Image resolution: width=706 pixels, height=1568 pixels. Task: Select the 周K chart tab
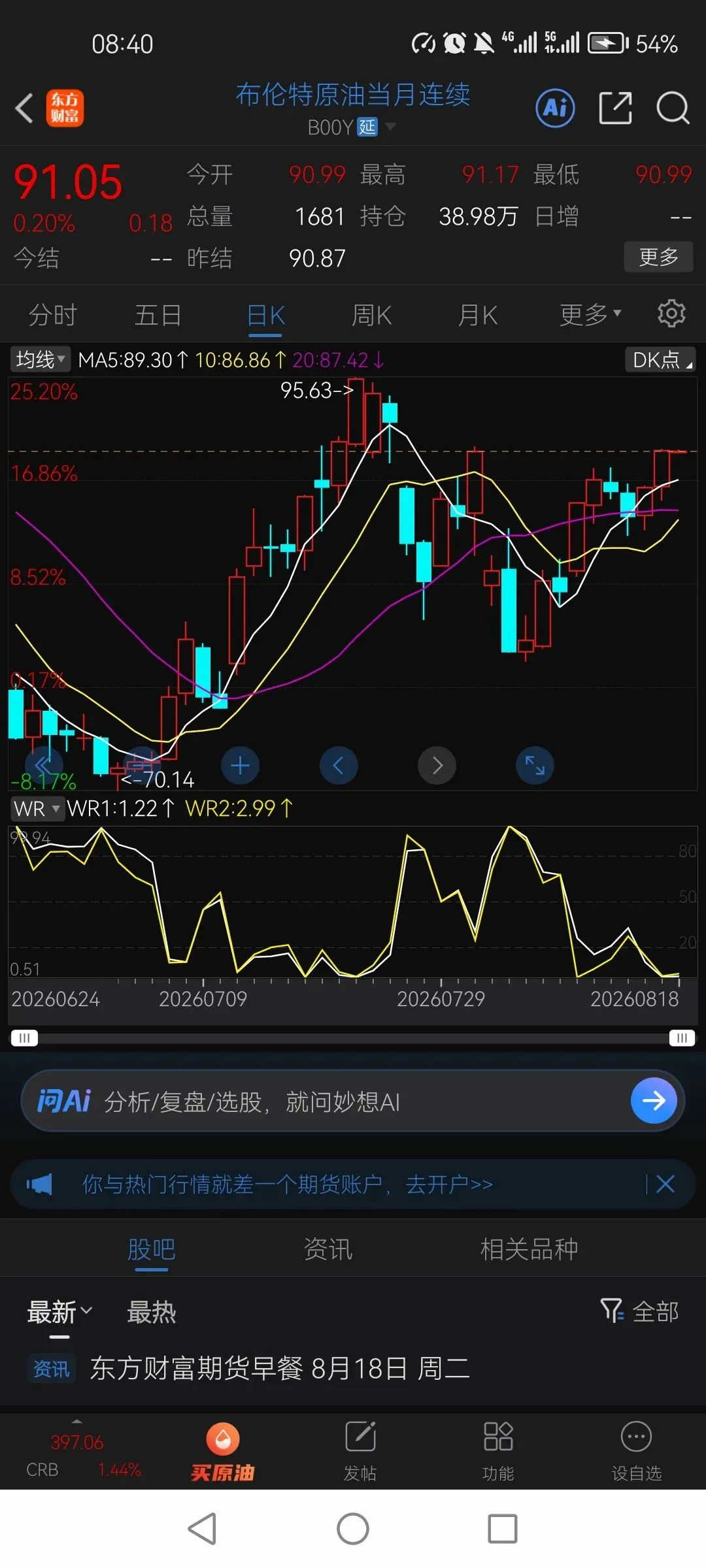point(371,316)
